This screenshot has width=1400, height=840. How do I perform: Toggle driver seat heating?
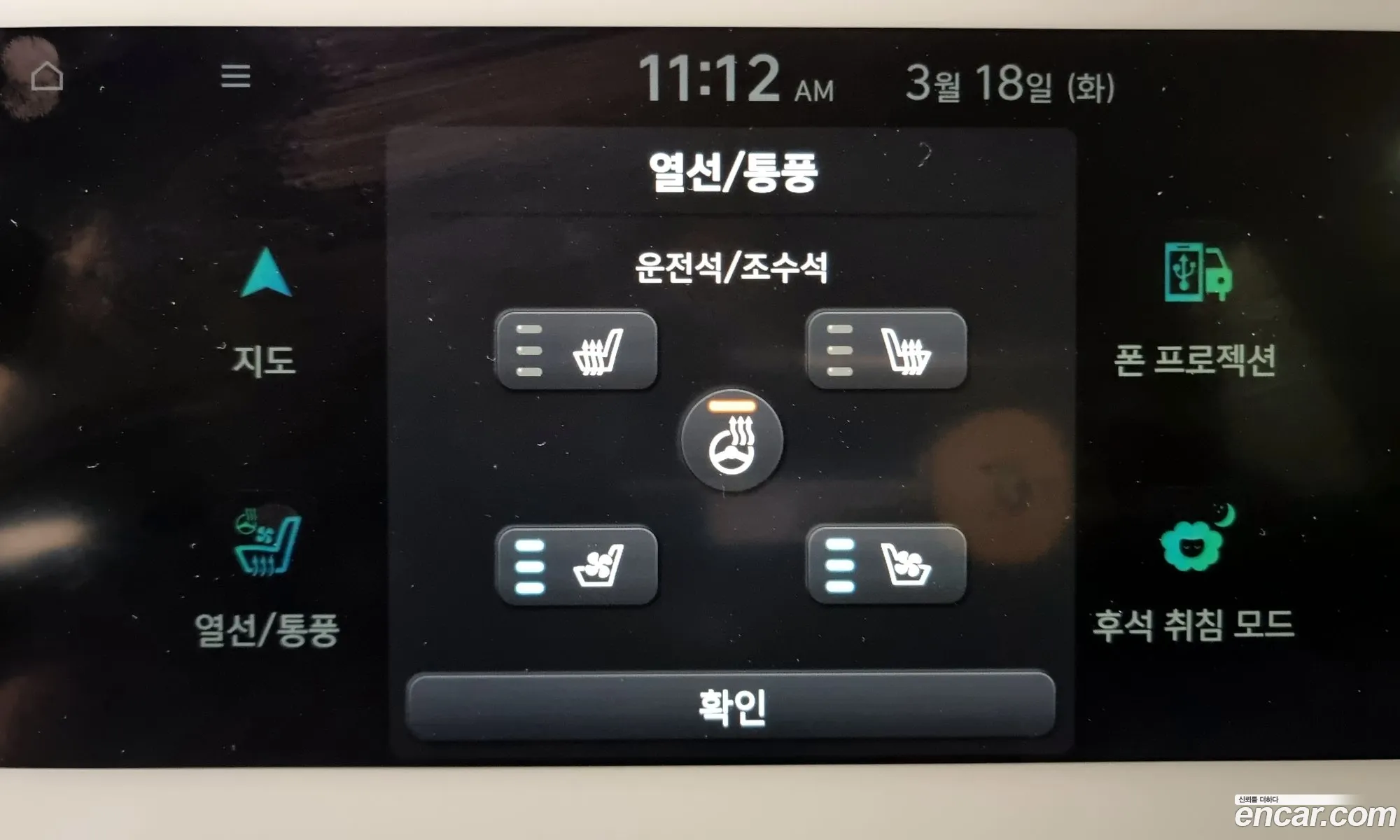(x=576, y=350)
